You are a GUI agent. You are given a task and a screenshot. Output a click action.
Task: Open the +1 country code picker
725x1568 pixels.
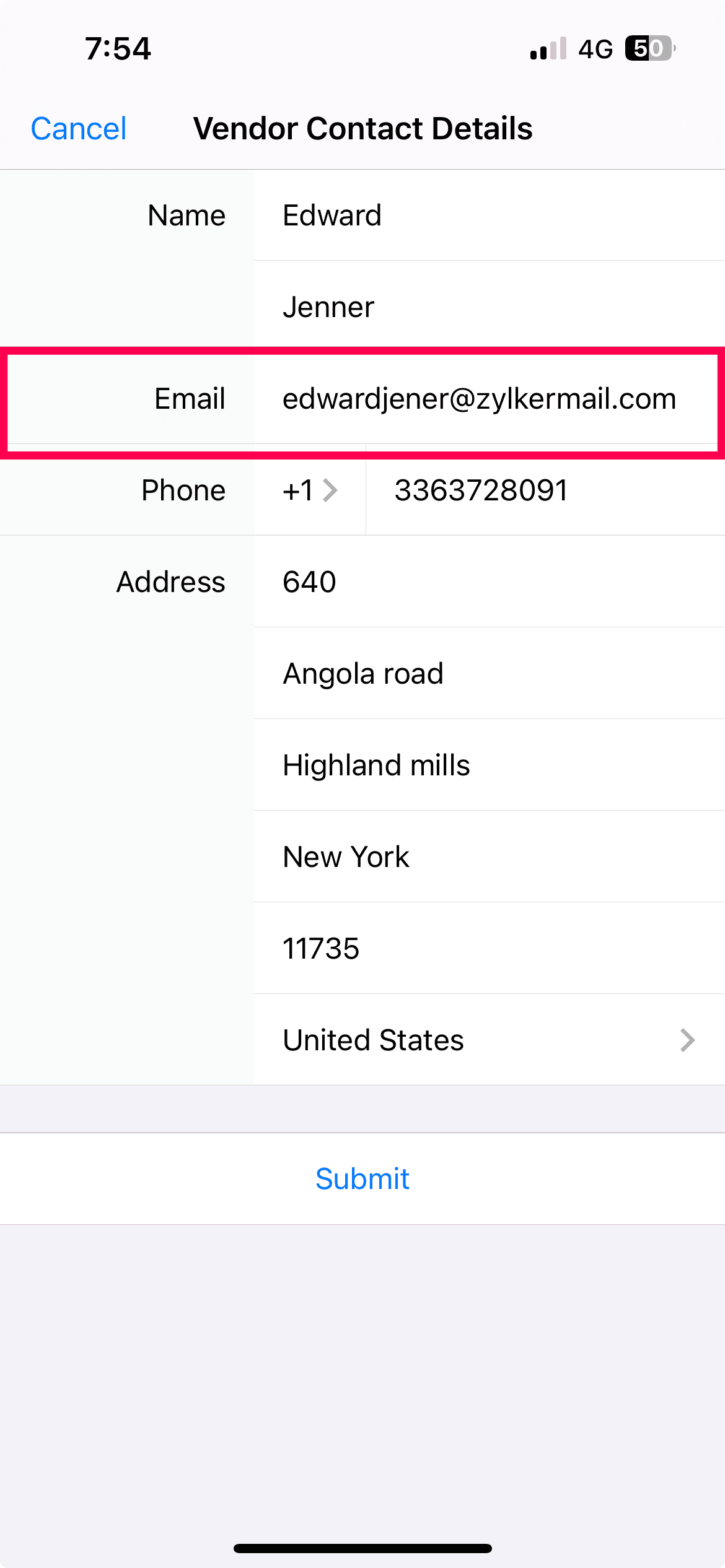click(x=310, y=490)
